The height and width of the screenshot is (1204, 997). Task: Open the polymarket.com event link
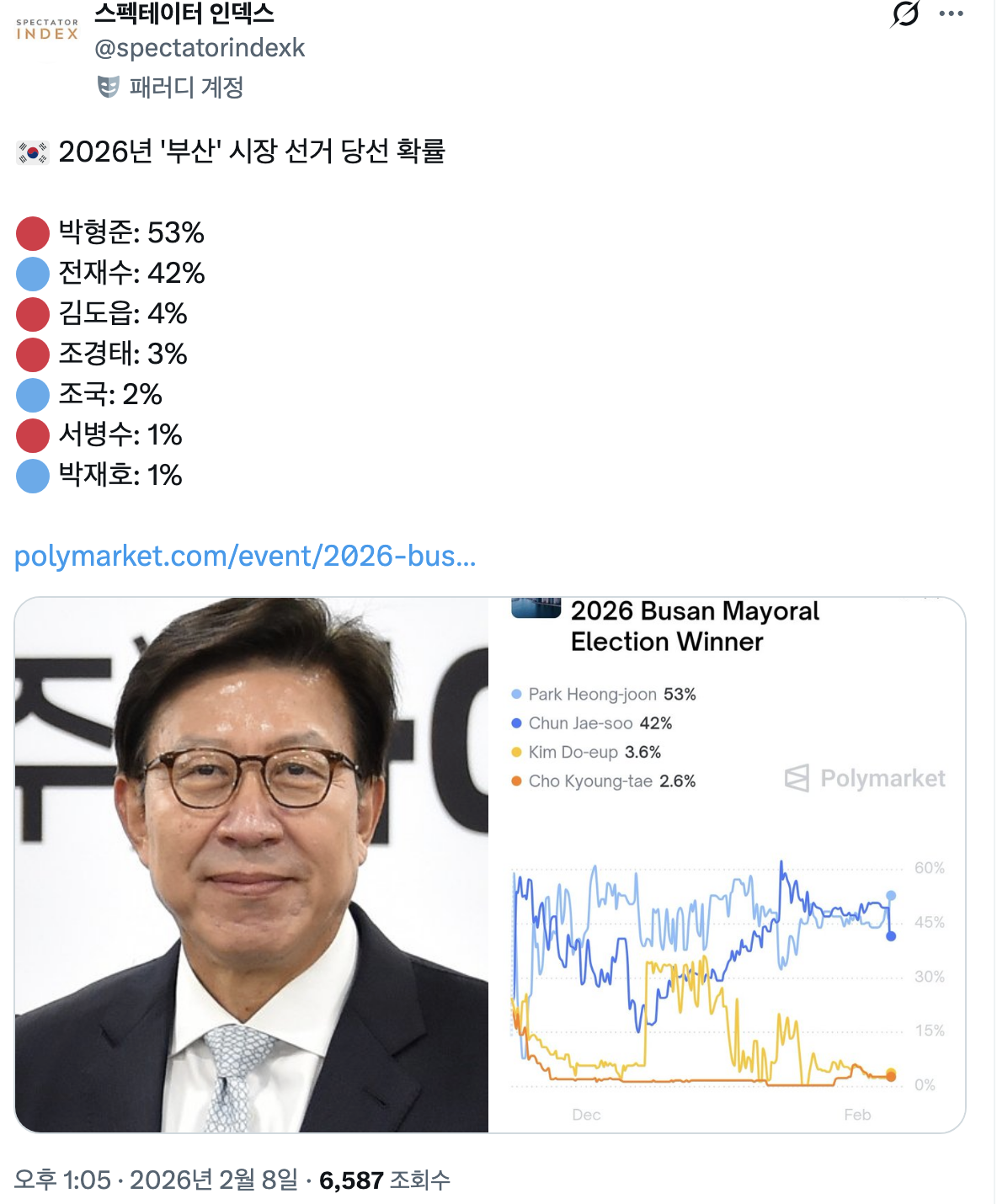click(x=245, y=556)
